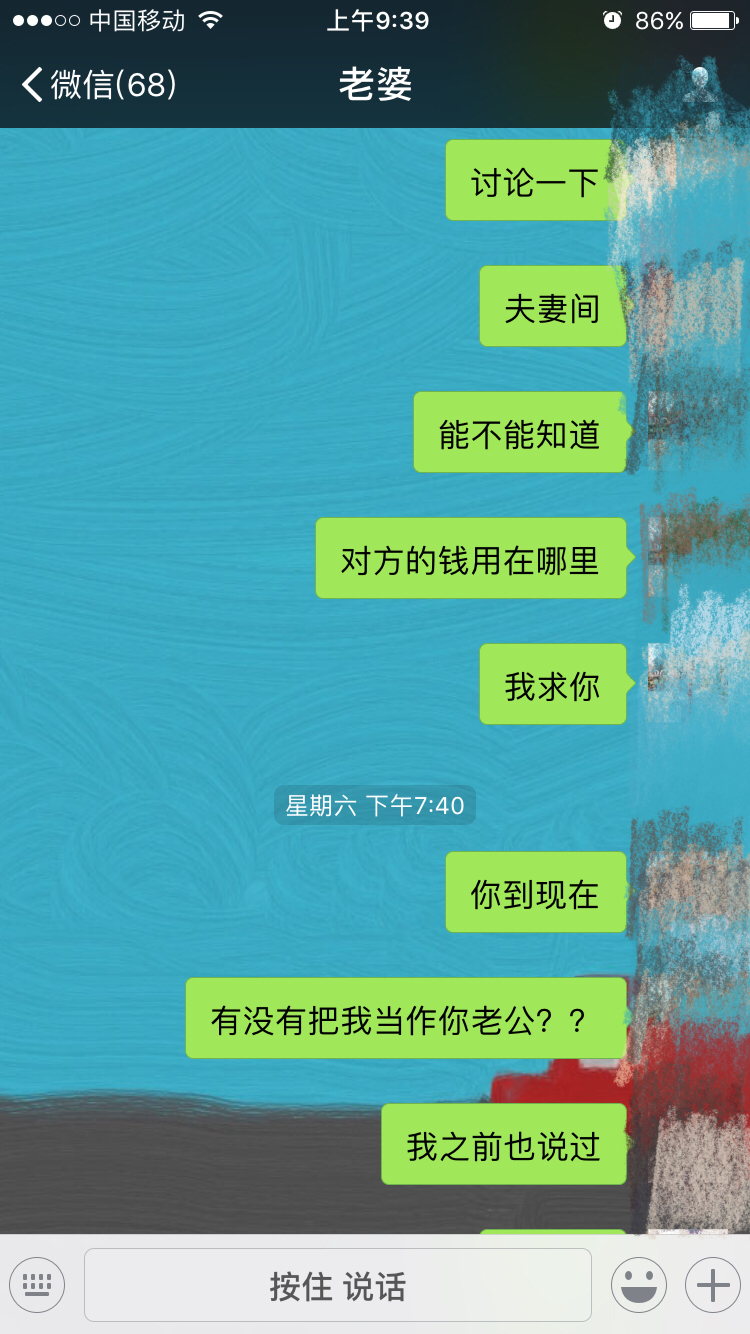750x1334 pixels.
Task: Tap the 按住 说话 voice button
Action: [338, 1285]
